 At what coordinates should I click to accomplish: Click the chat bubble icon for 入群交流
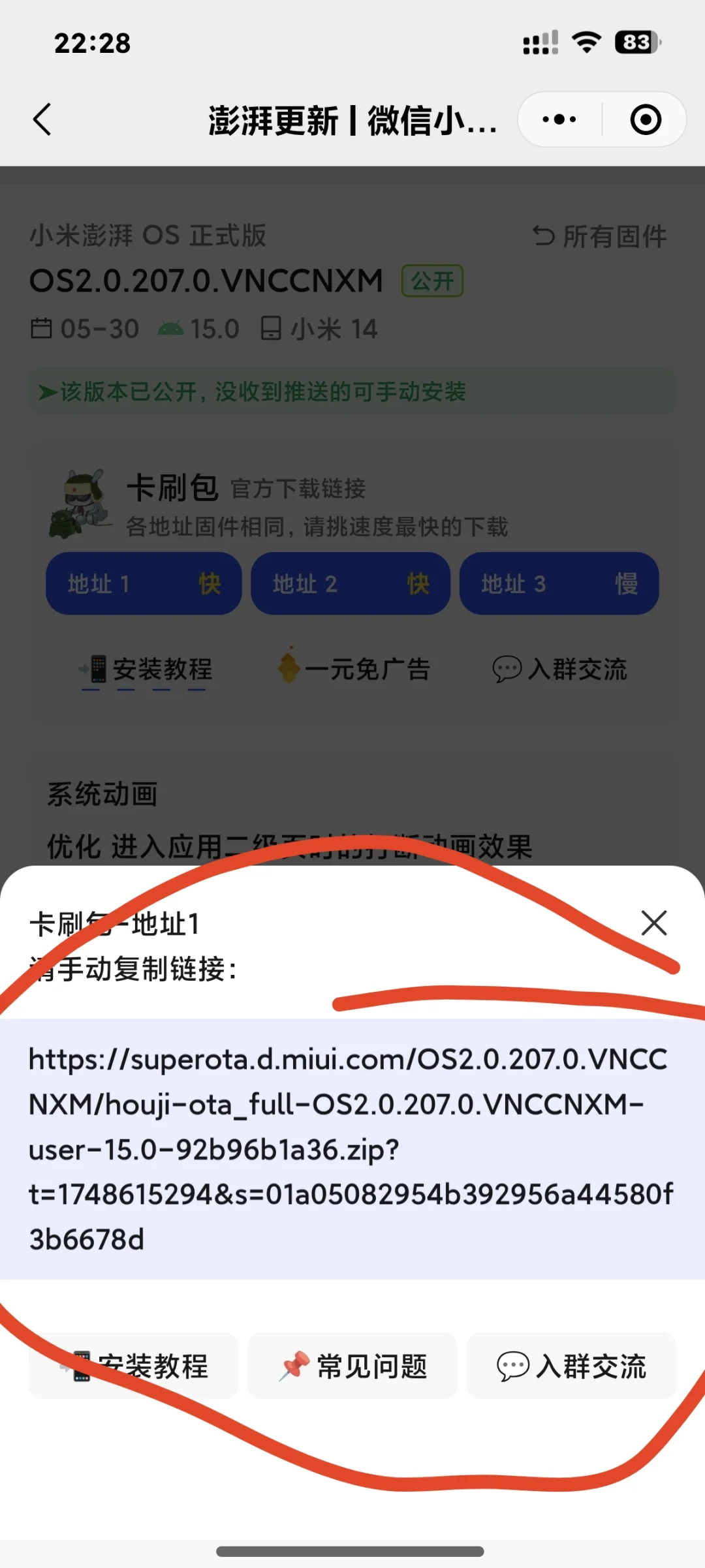click(506, 669)
